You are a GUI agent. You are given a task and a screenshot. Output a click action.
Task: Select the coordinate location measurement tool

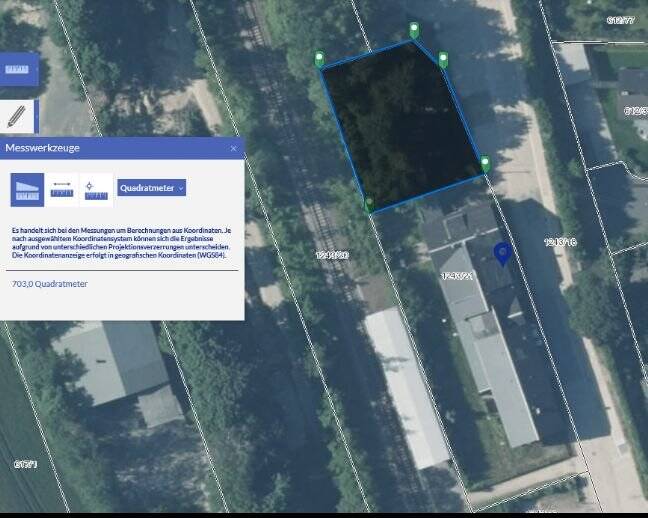(96, 188)
